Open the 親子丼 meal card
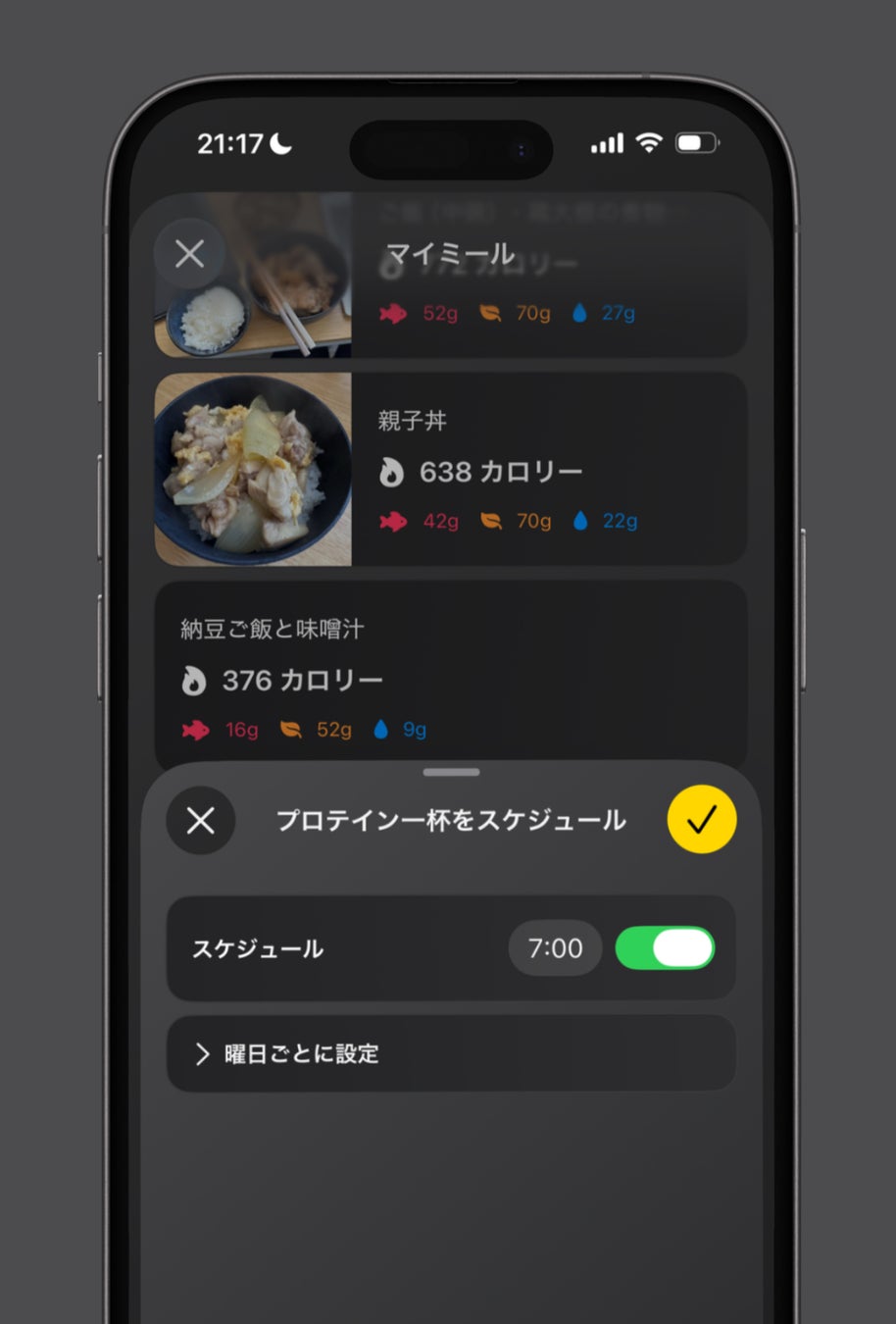The height and width of the screenshot is (1324, 896). pyautogui.click(x=450, y=469)
